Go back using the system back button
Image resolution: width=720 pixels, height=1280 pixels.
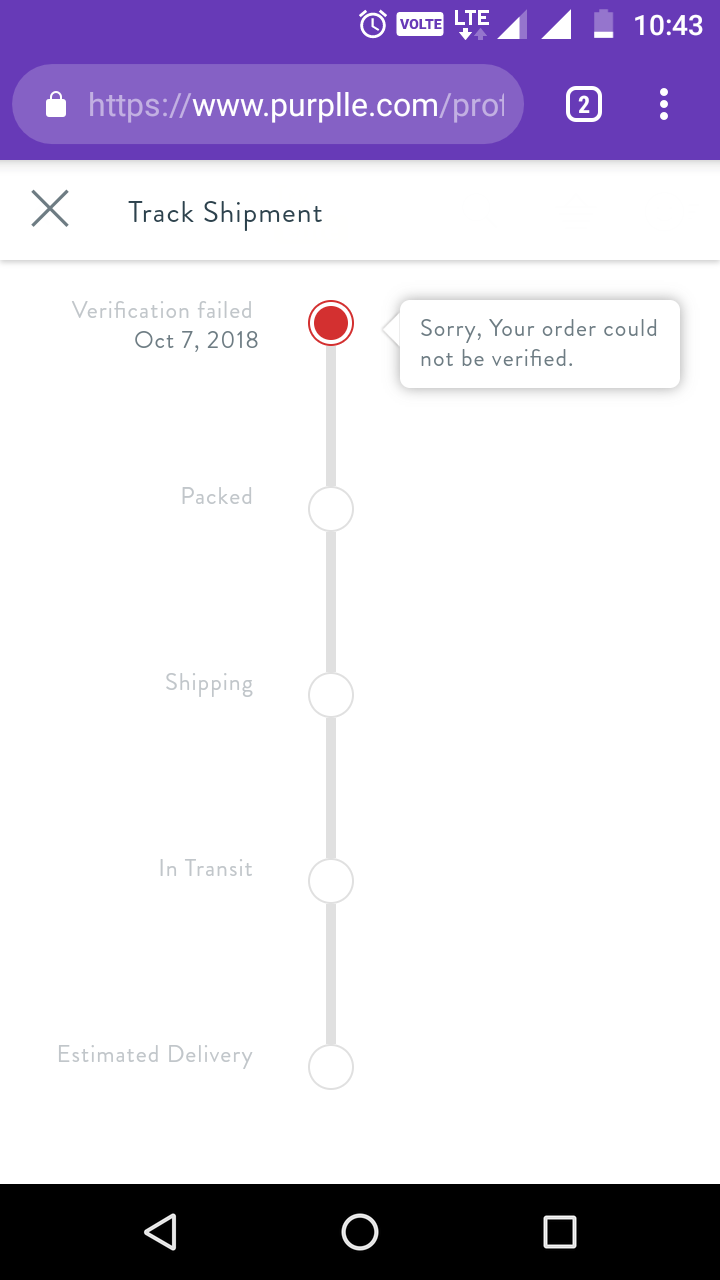click(x=160, y=1232)
